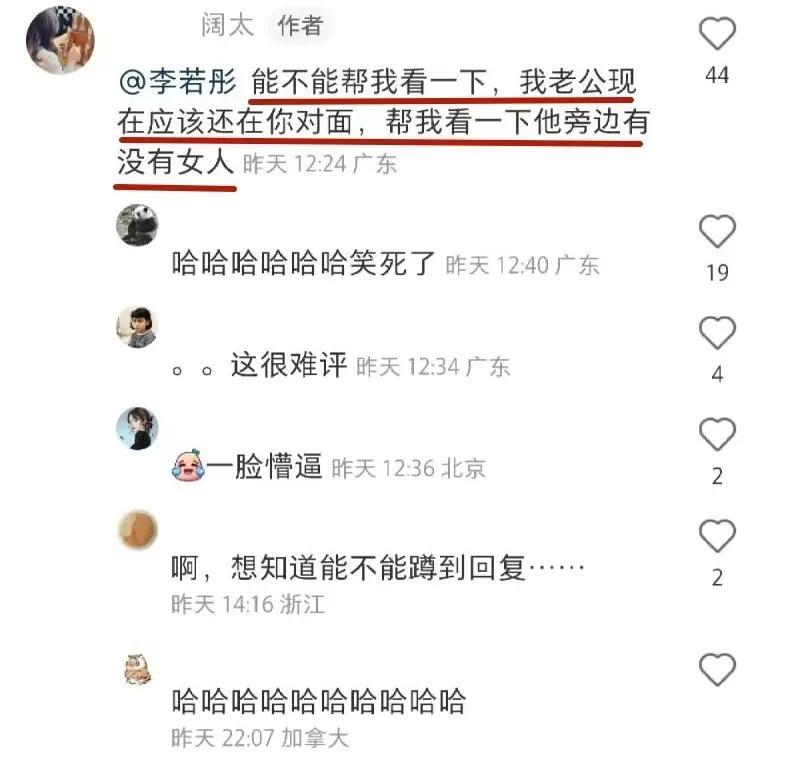
Task: Like the 这很难评 comment
Action: click(x=717, y=333)
